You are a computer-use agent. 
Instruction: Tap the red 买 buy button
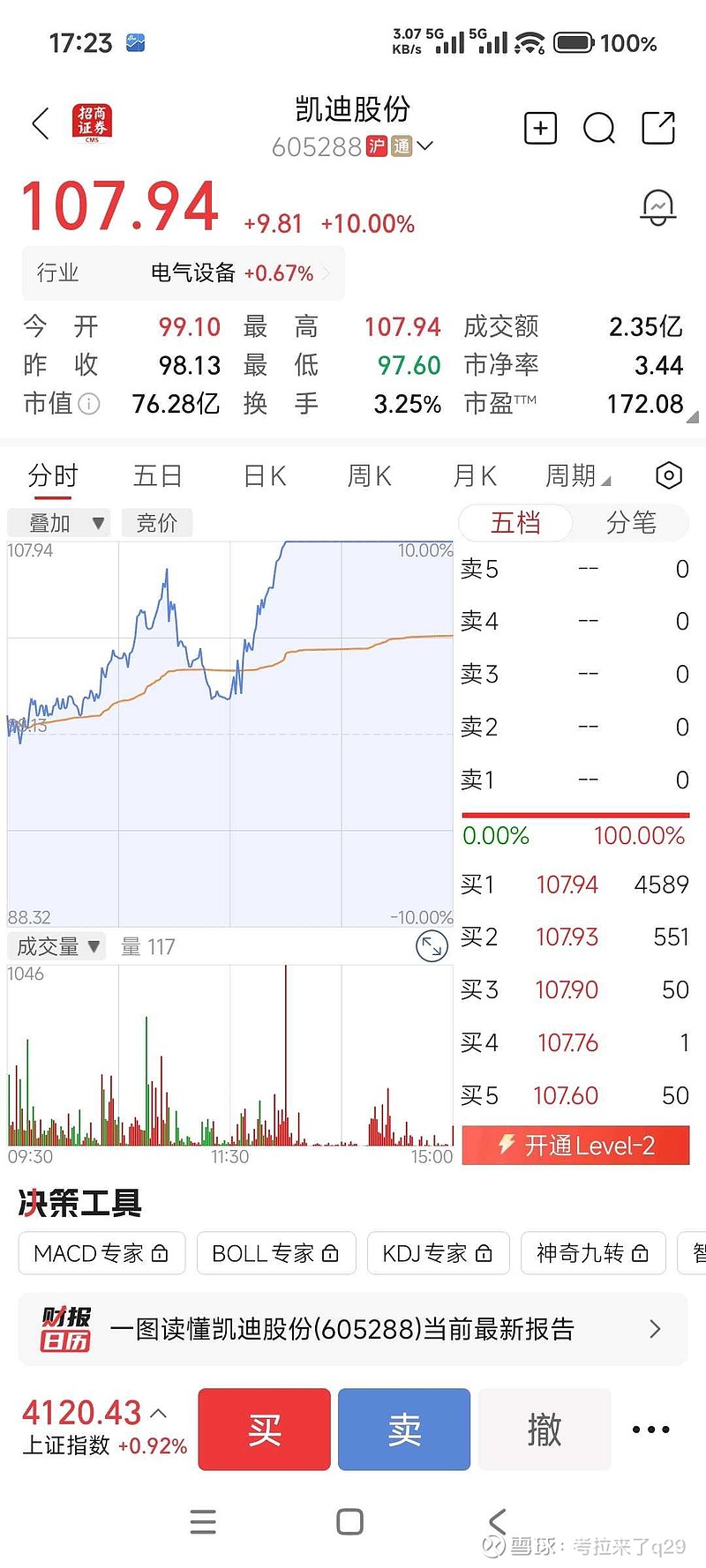pos(264,1430)
